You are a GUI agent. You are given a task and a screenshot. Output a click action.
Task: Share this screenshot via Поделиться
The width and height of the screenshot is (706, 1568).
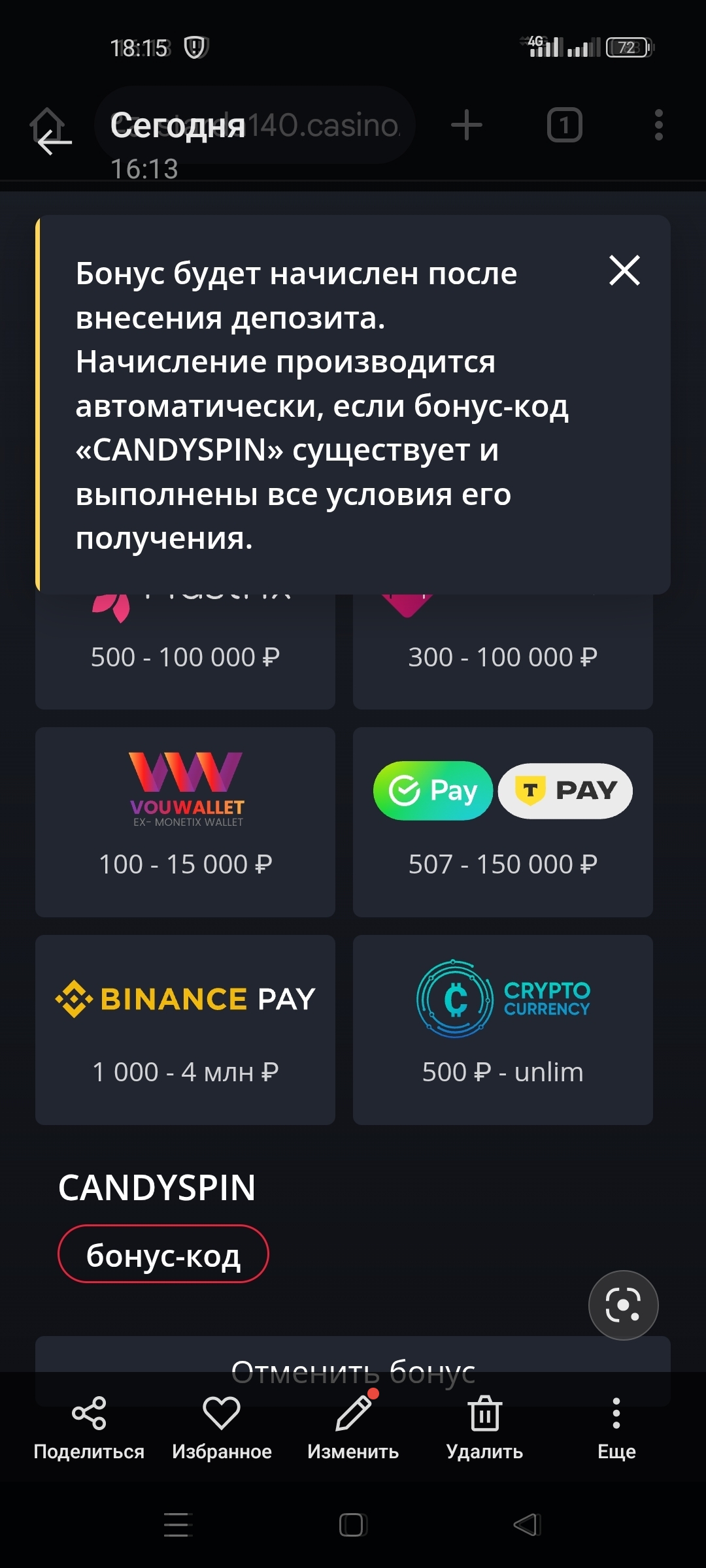pyautogui.click(x=89, y=1428)
